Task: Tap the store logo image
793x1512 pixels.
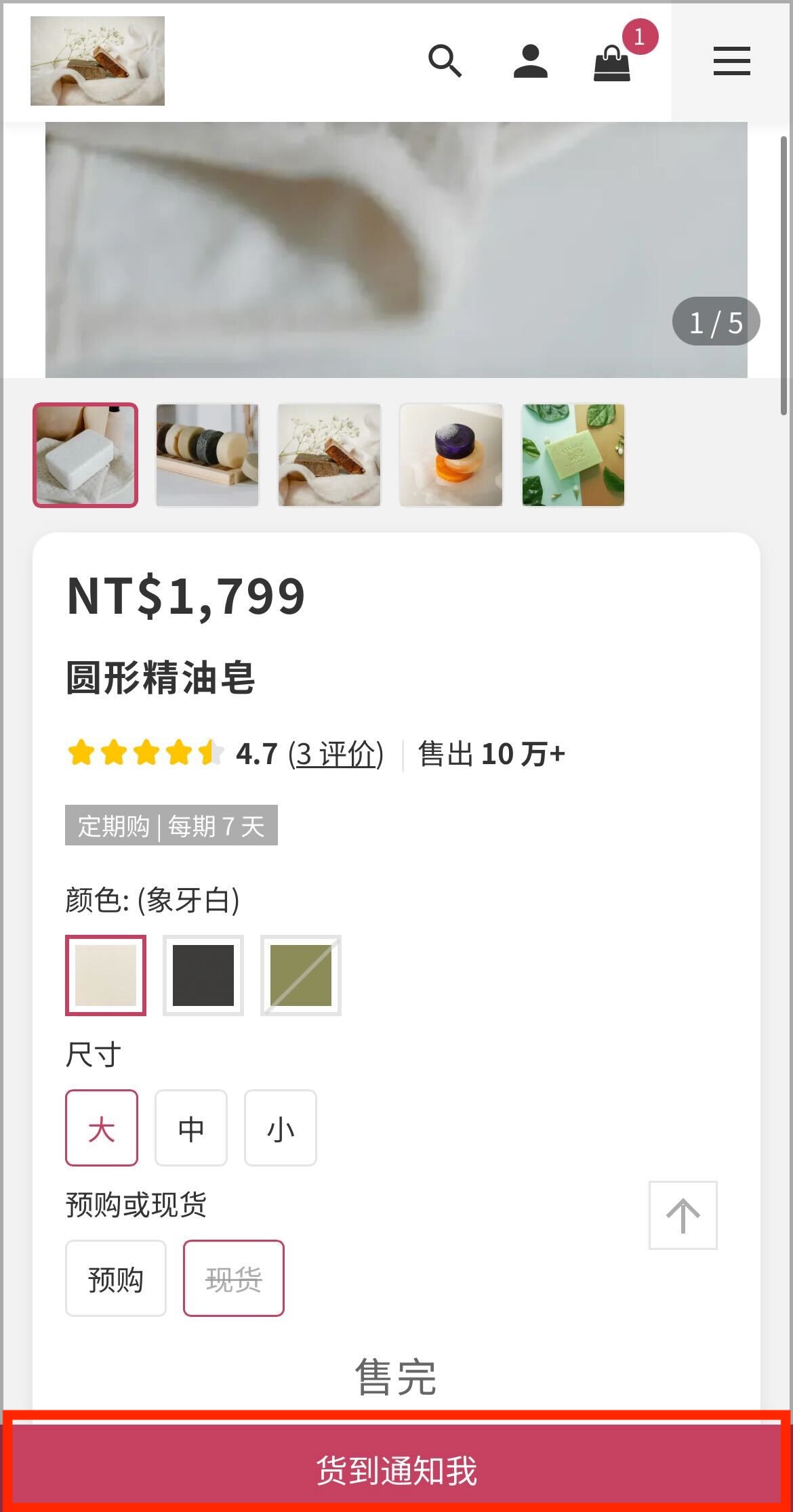Action: pos(98,61)
